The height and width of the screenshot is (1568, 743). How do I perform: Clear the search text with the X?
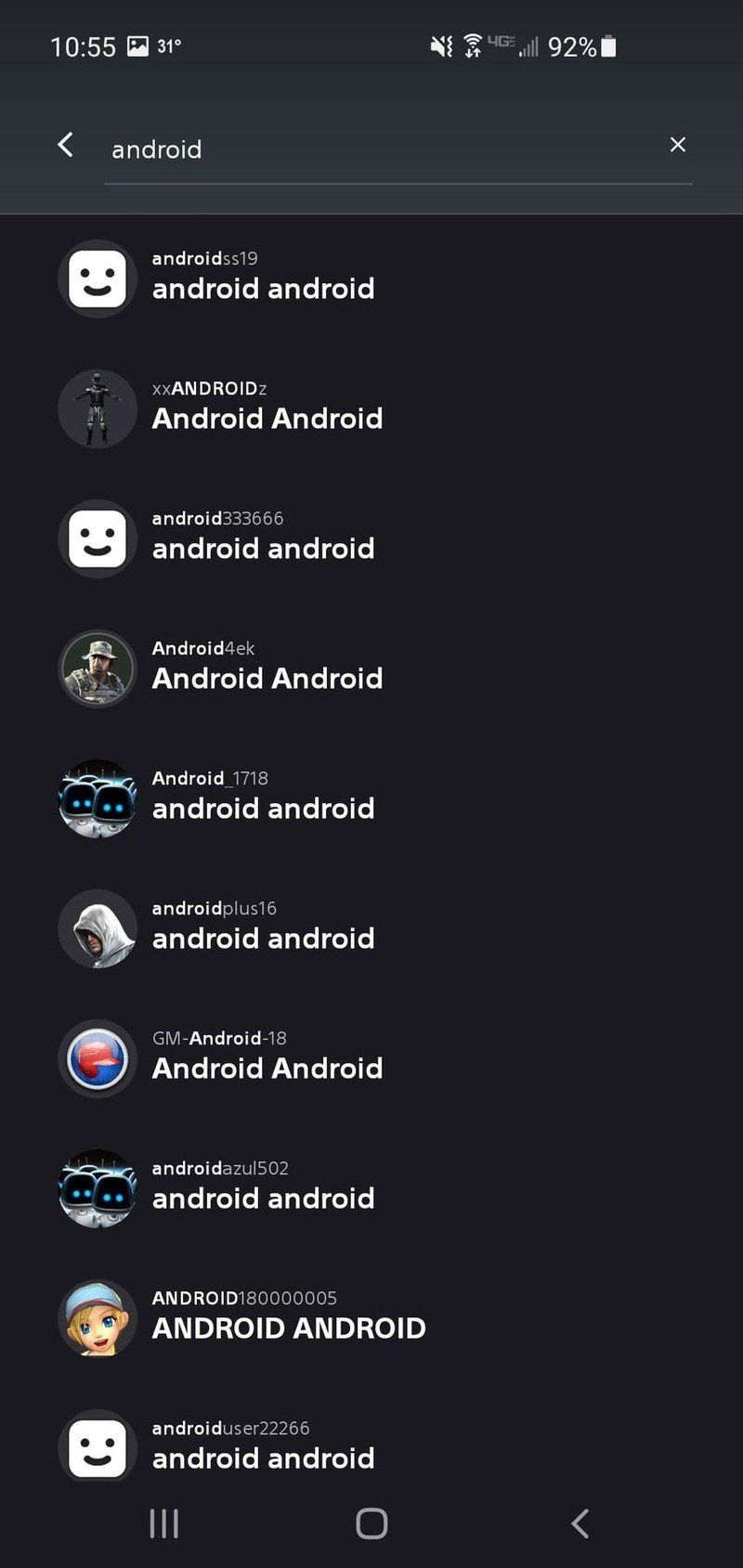click(677, 145)
